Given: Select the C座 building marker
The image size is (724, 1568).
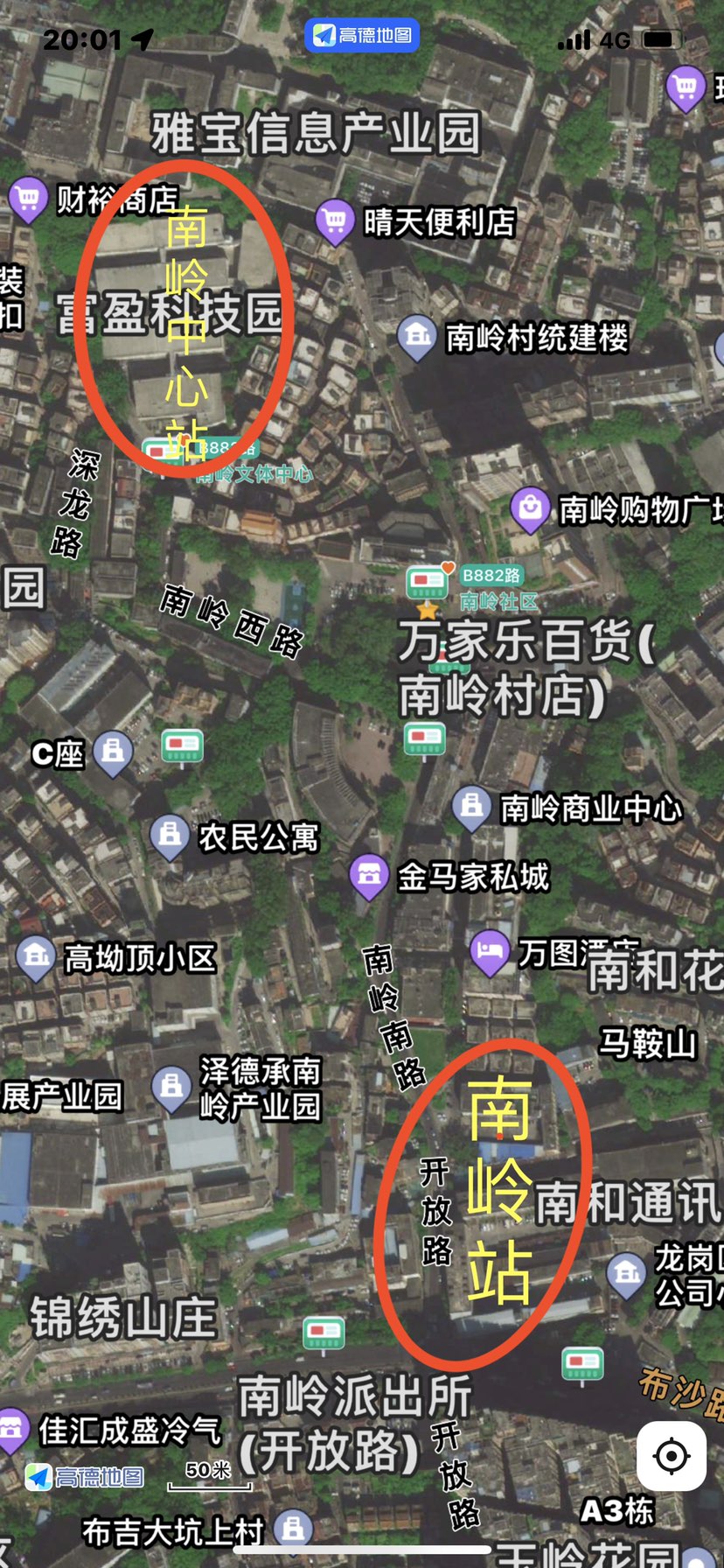Looking at the screenshot, I should [x=112, y=751].
